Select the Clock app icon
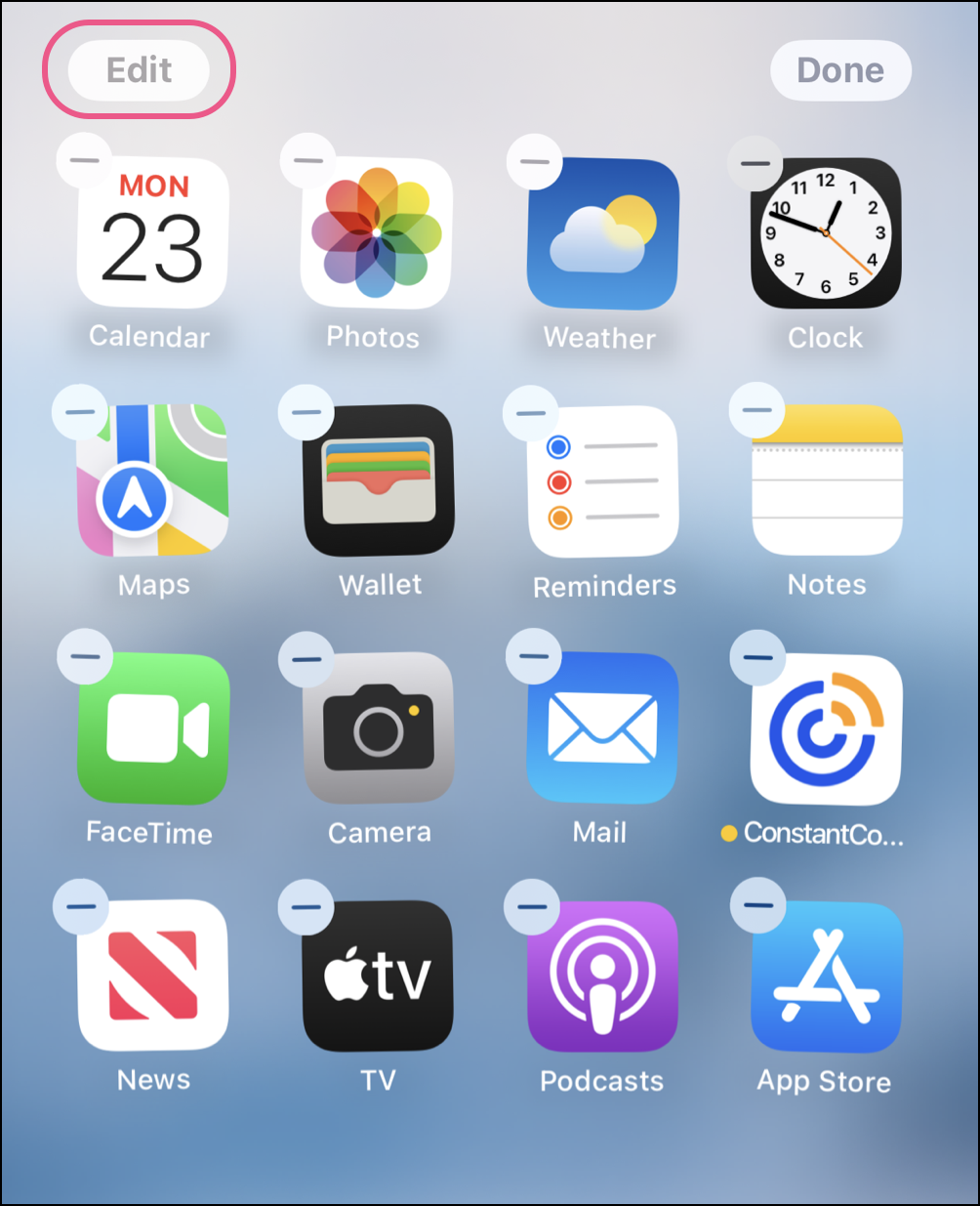The image size is (980, 1206). pos(825,233)
